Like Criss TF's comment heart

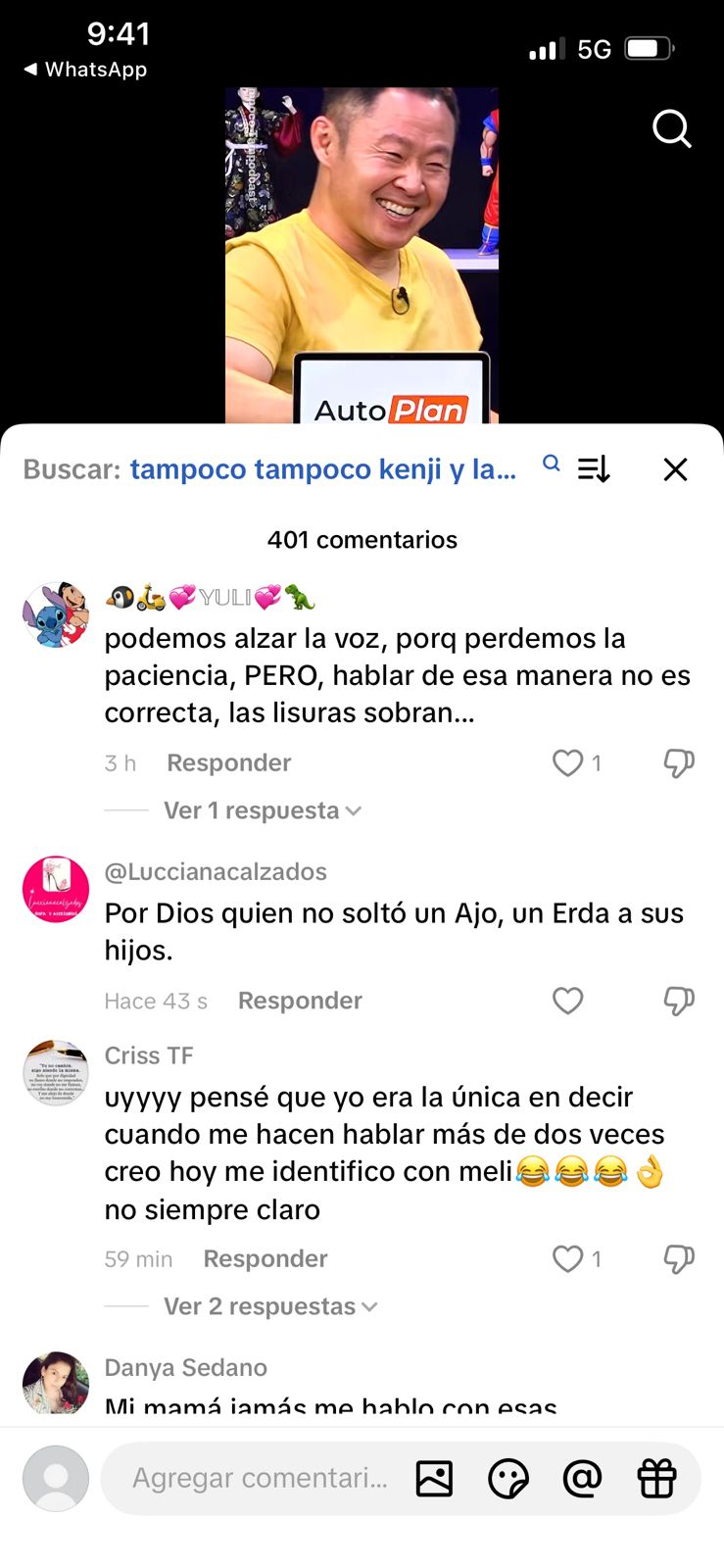[x=567, y=1258]
